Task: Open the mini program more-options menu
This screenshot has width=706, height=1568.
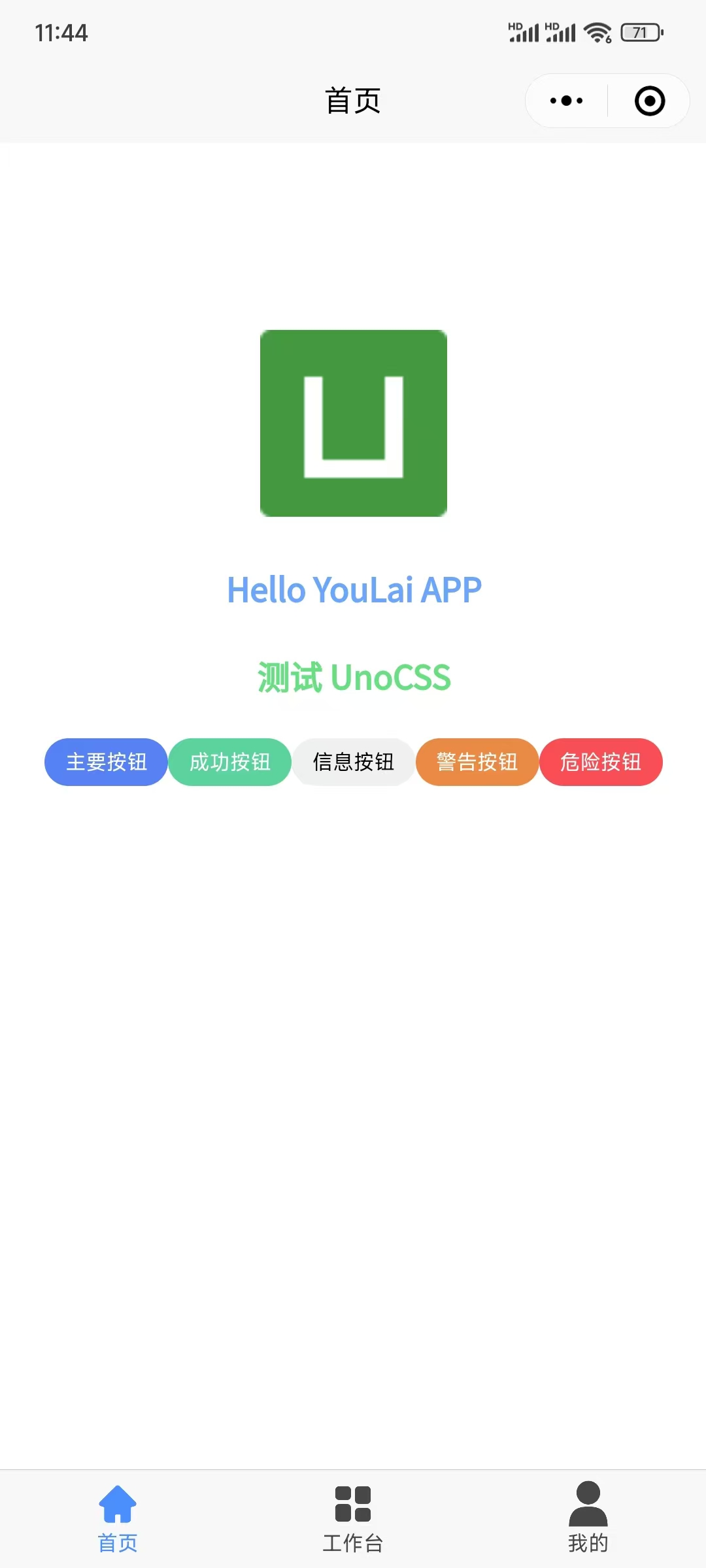Action: (566, 101)
